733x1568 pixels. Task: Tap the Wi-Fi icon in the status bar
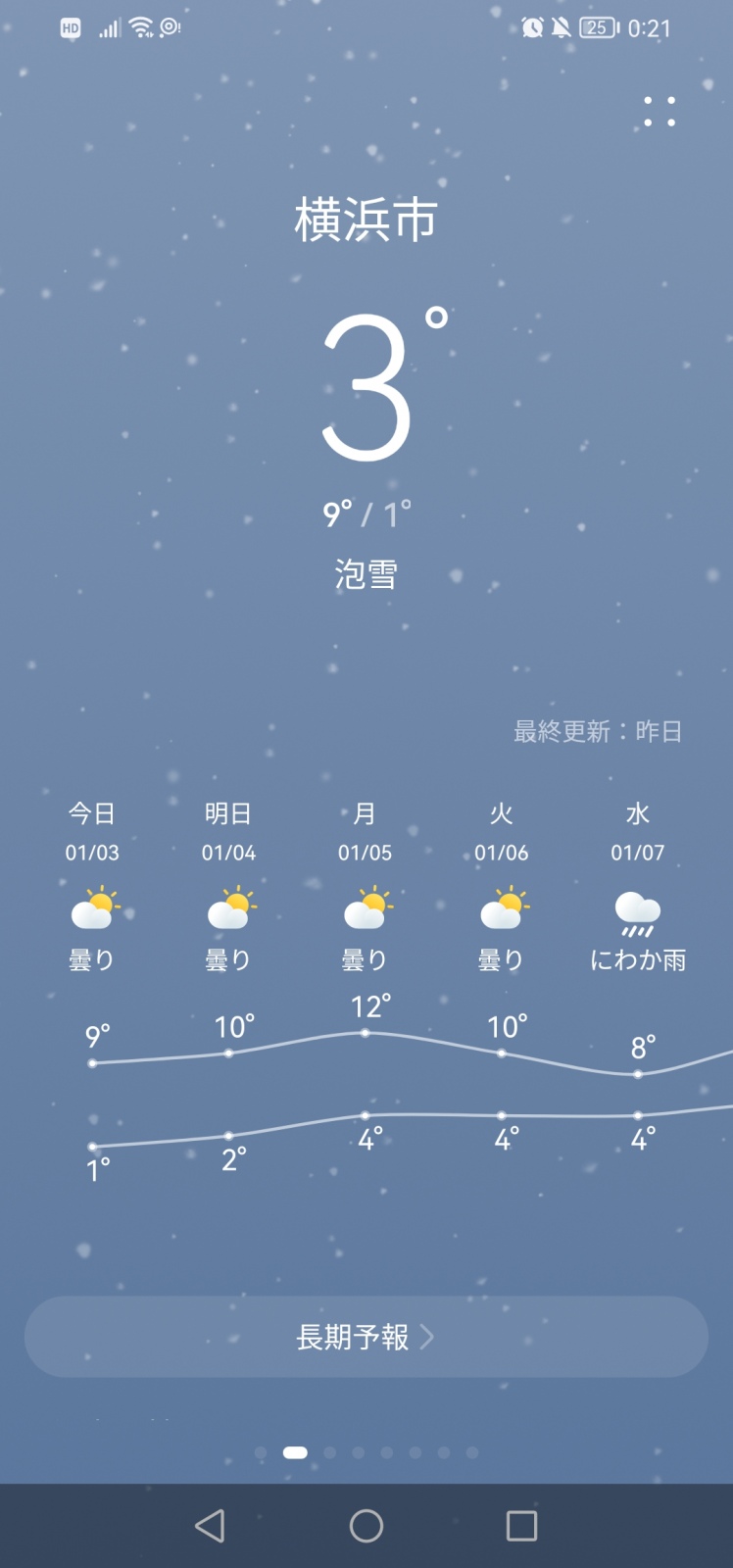pos(139,26)
